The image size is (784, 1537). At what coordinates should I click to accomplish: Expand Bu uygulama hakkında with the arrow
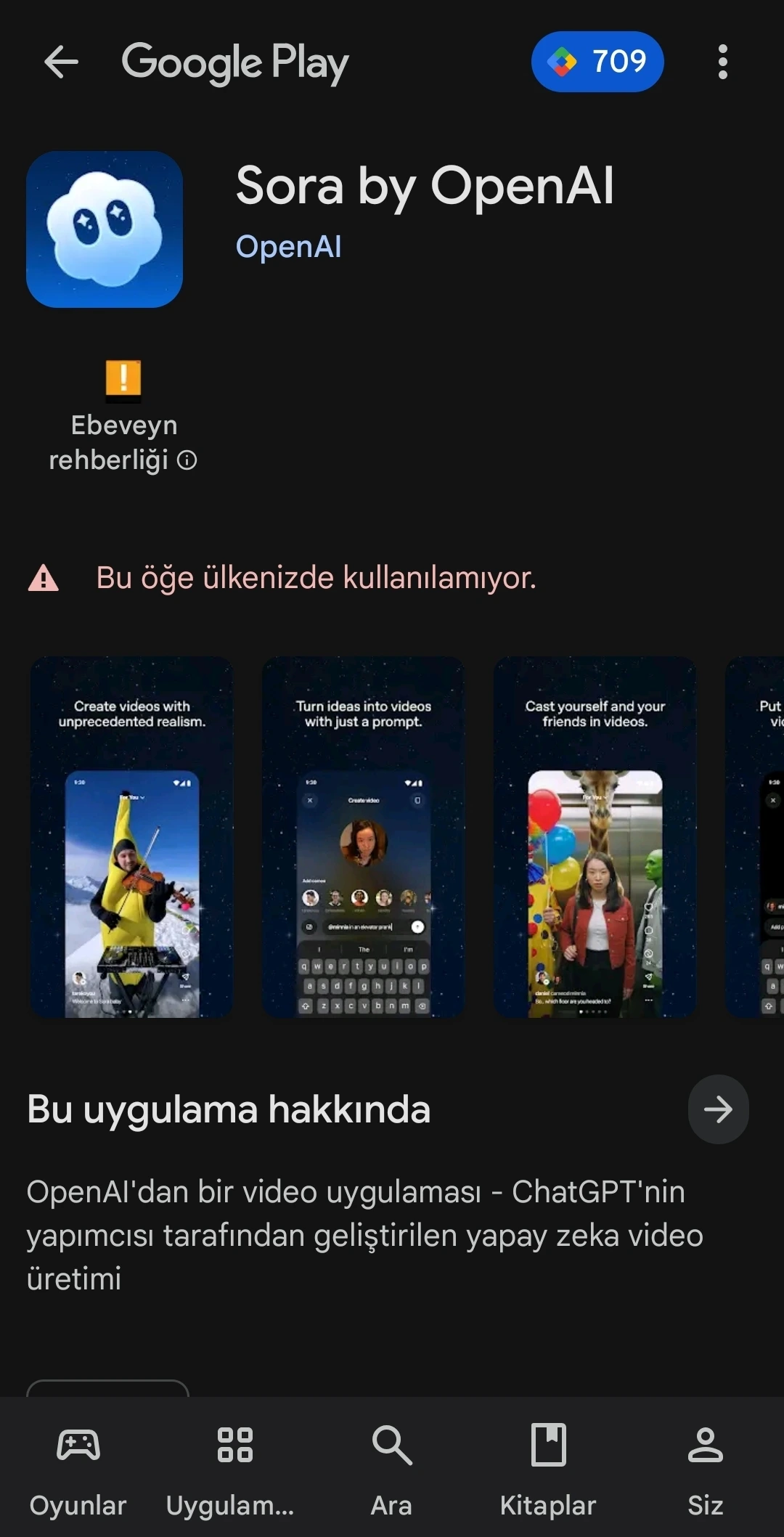point(717,1109)
